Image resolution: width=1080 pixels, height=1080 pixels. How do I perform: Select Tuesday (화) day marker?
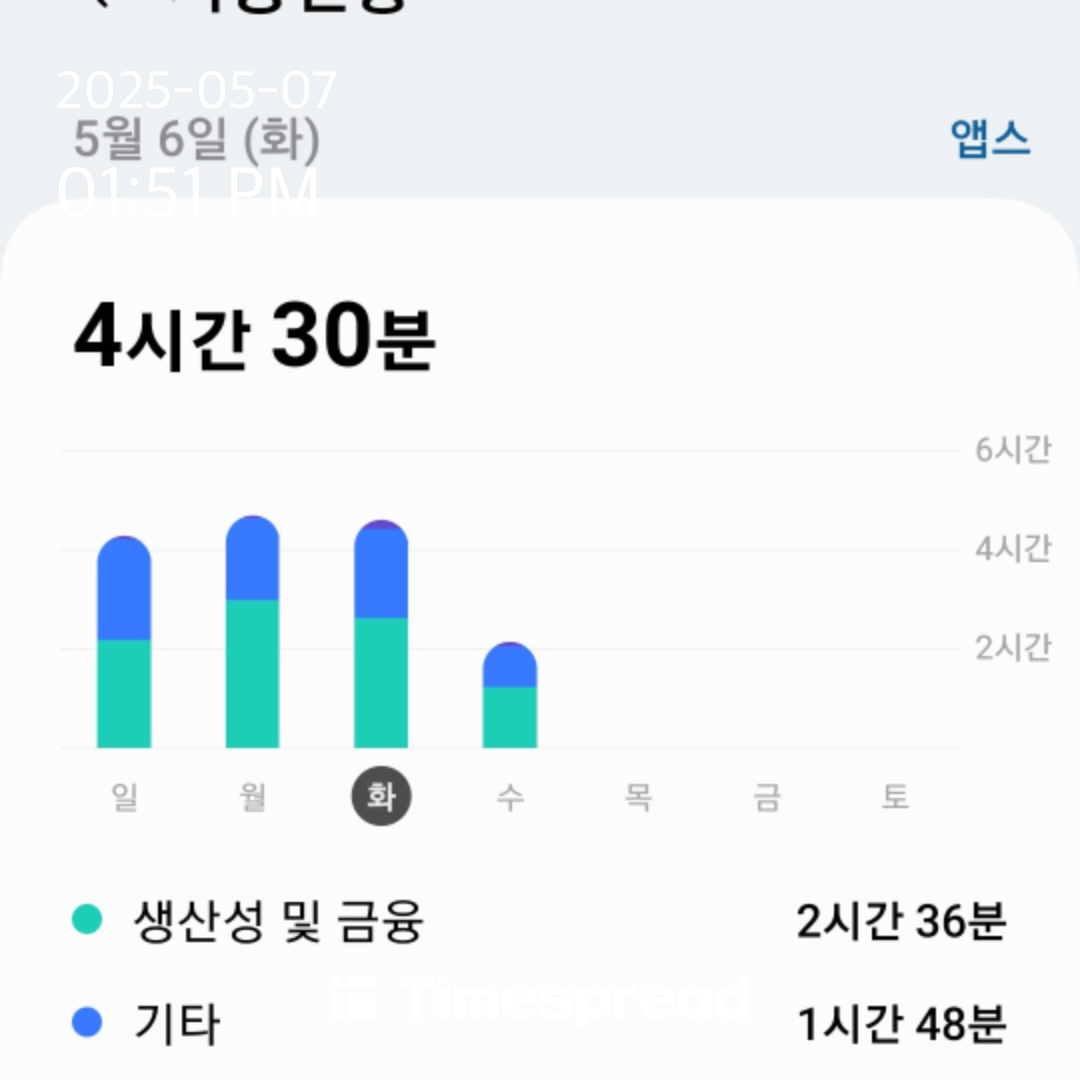click(x=381, y=797)
